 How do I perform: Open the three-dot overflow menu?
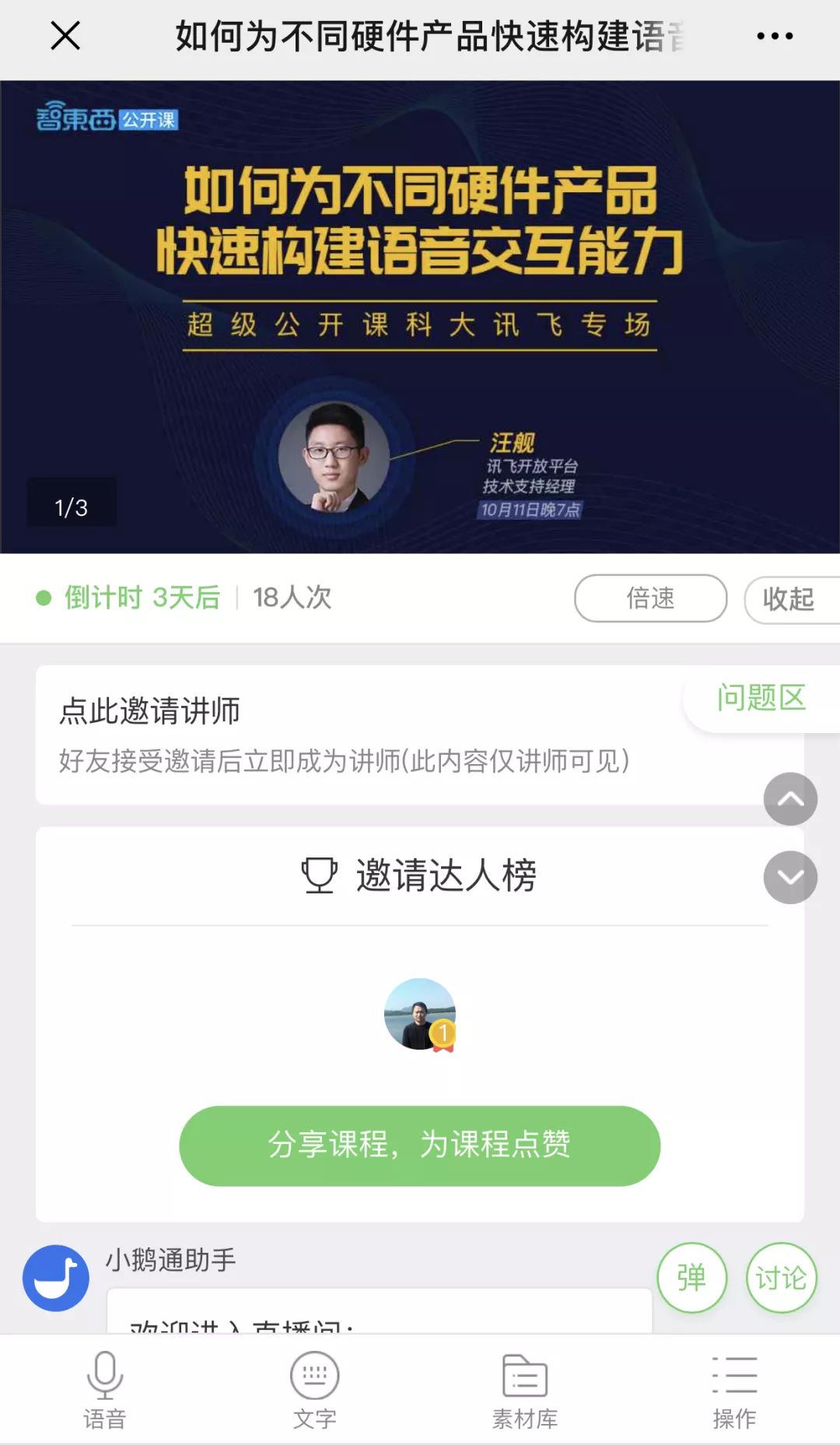tap(775, 36)
